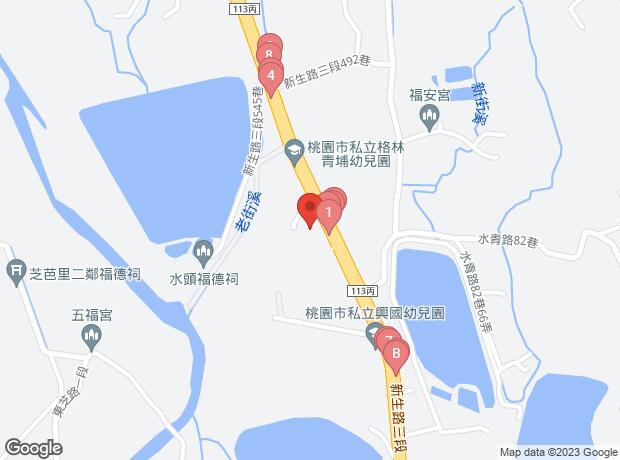Tap 芝芭里二鄰福德祠 place icon
The height and width of the screenshot is (460, 620).
tap(17, 268)
